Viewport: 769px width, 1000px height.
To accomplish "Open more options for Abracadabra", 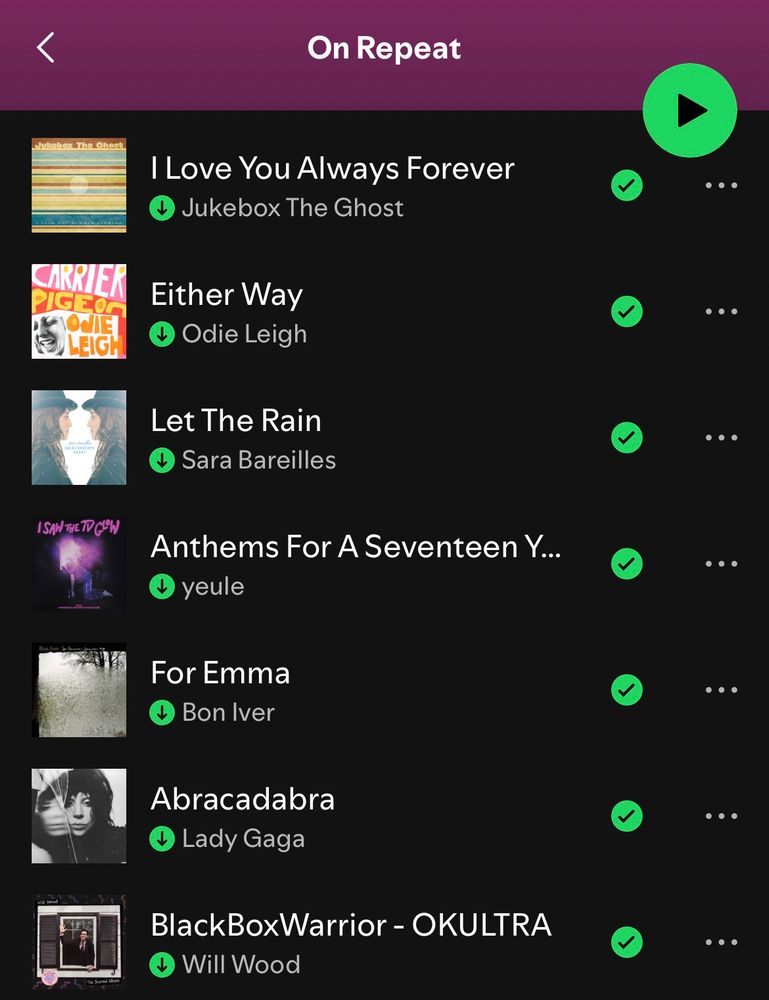I will (721, 816).
